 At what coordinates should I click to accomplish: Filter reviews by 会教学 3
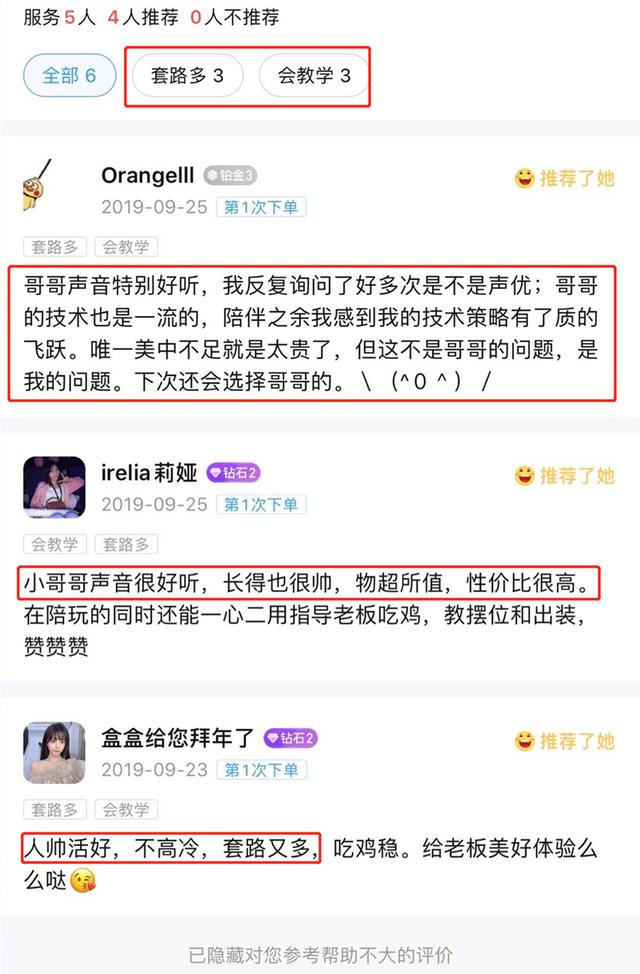coord(314,76)
